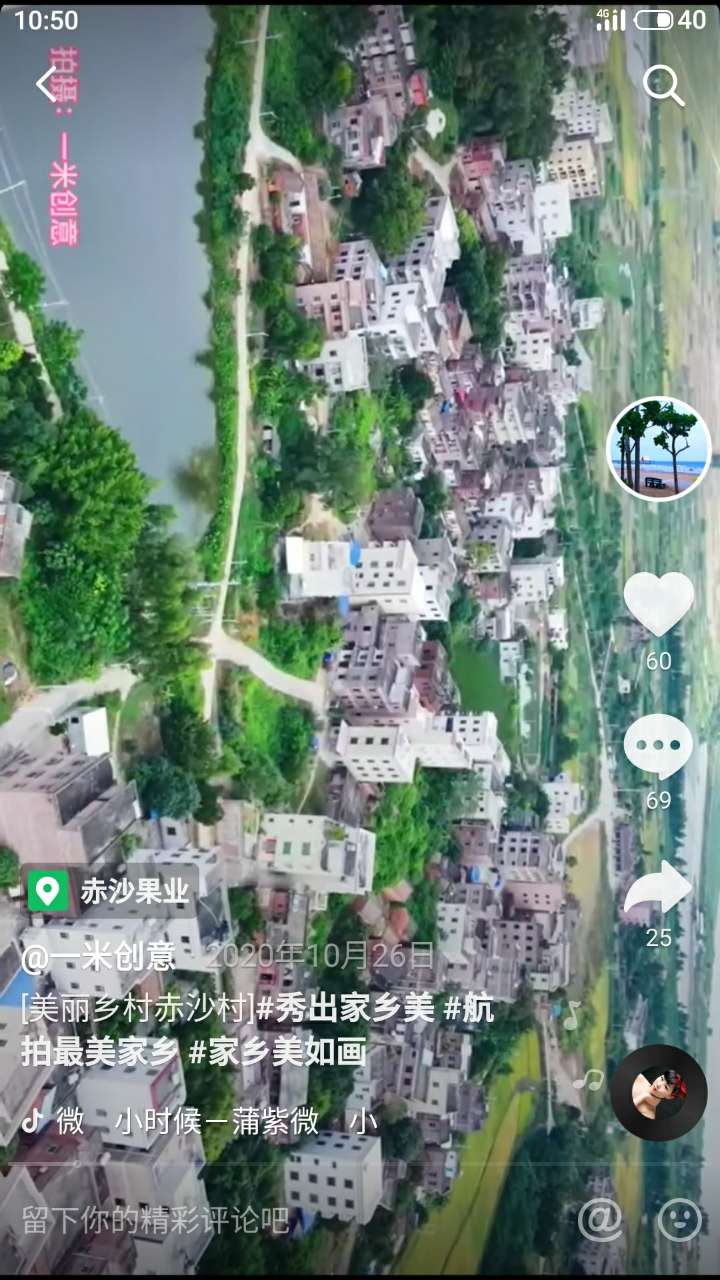Open the spinning music disc
Screen dimensions: 720x1280
pyautogui.click(x=659, y=1092)
